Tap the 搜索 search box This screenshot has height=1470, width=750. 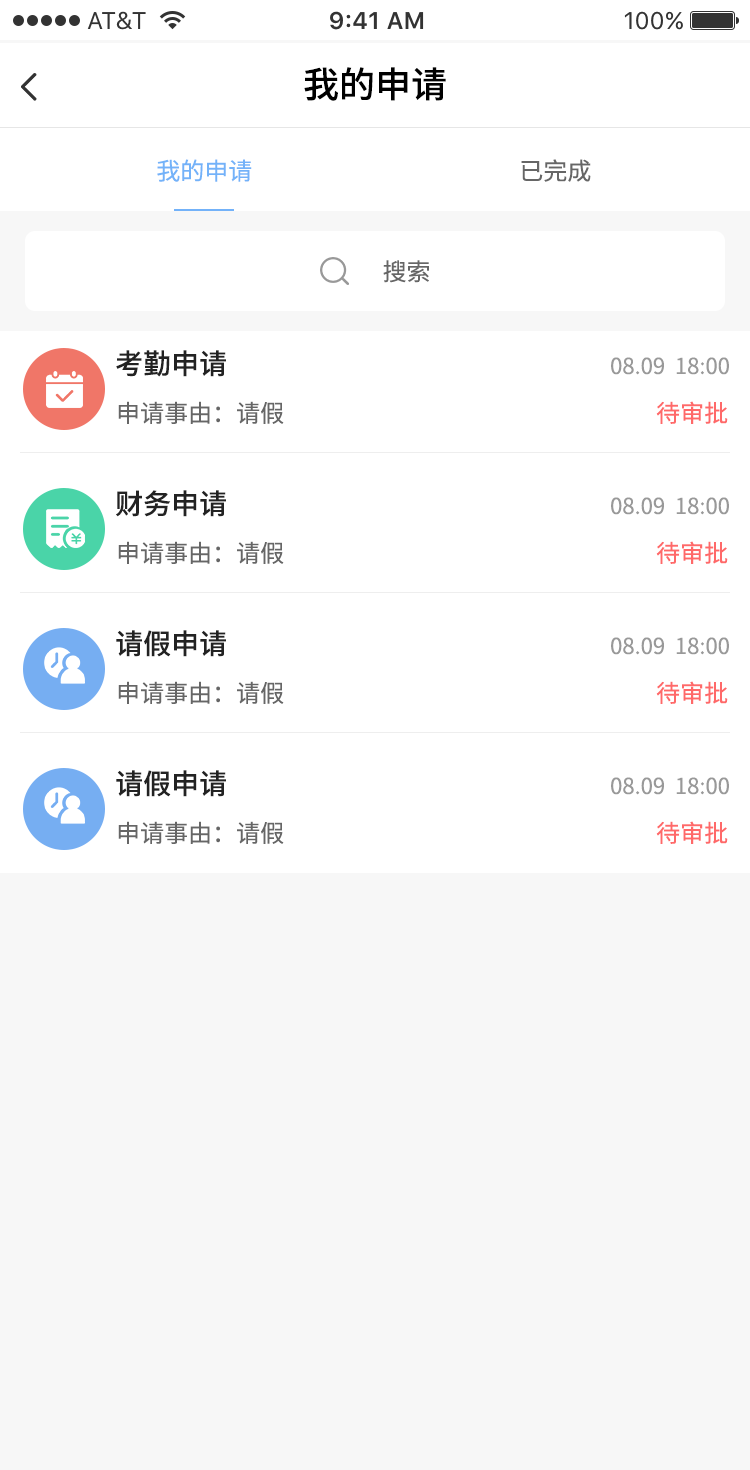click(x=375, y=271)
